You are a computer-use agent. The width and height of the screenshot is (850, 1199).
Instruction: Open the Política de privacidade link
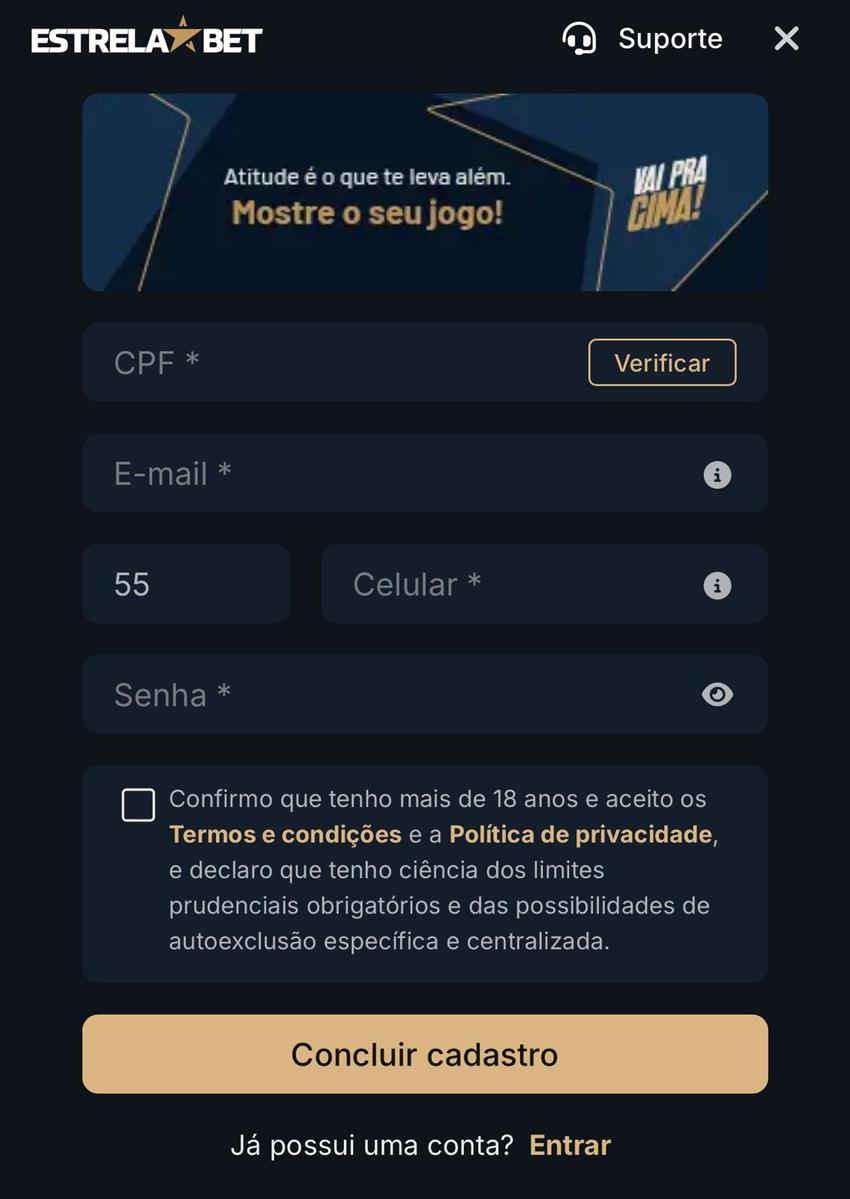pyautogui.click(x=580, y=834)
